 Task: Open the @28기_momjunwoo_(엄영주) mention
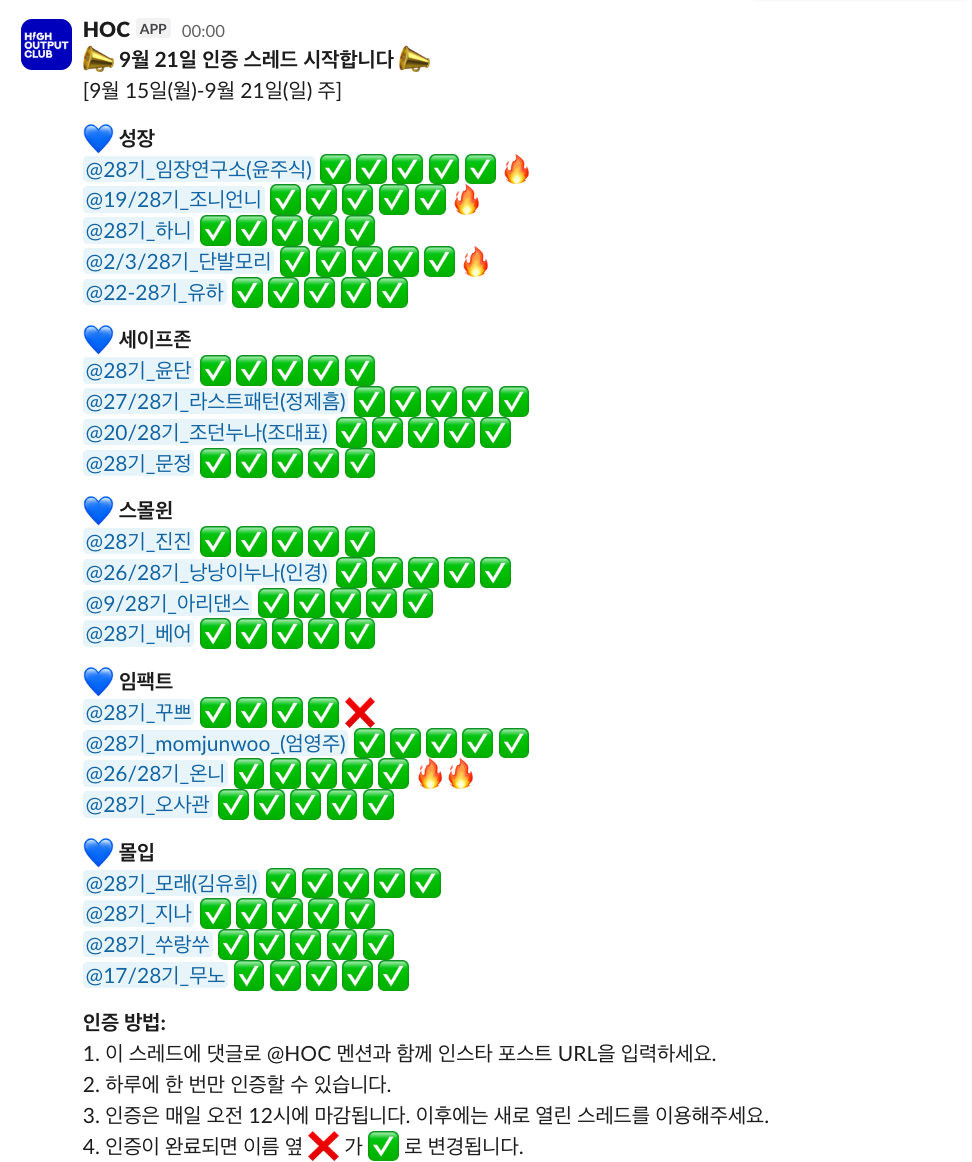tap(215, 744)
